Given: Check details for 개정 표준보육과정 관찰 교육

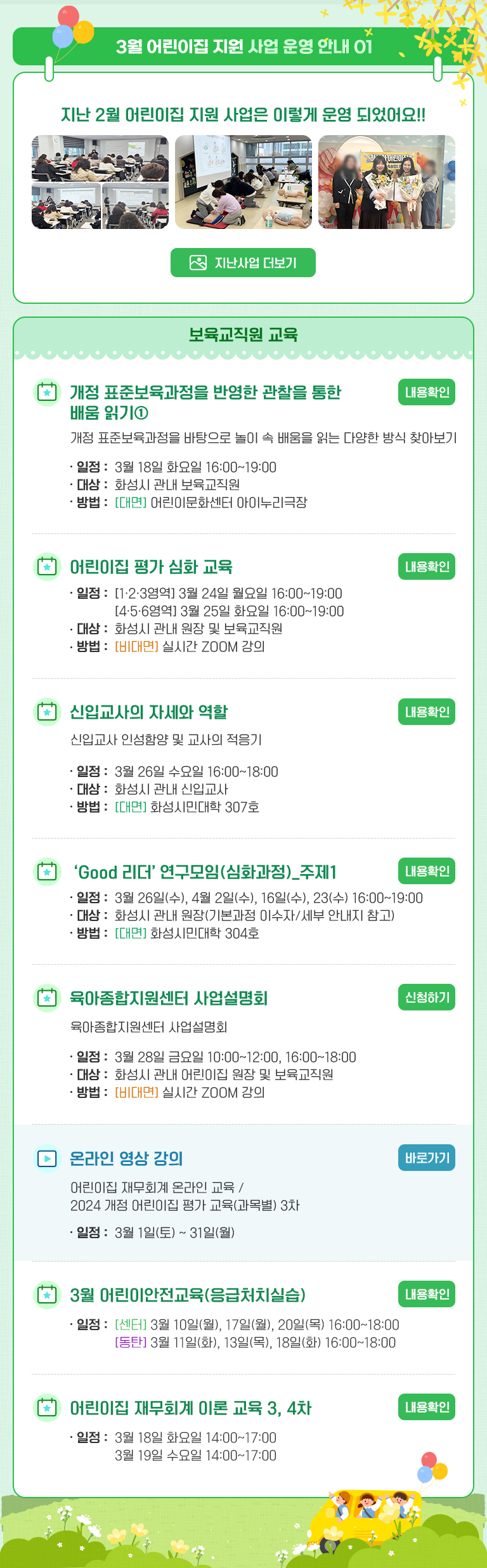Looking at the screenshot, I should pyautogui.click(x=427, y=392).
